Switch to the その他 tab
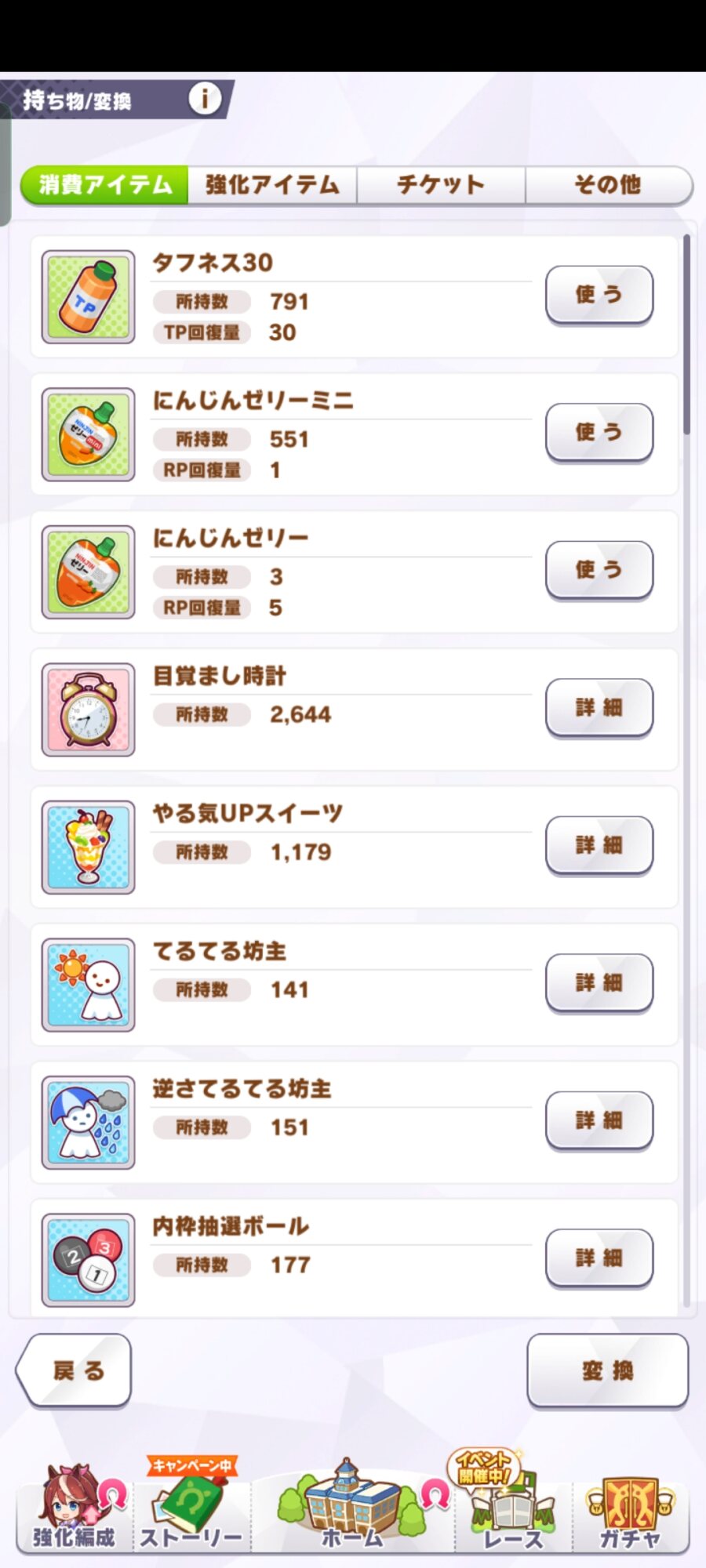This screenshot has height=1568, width=706. point(608,185)
